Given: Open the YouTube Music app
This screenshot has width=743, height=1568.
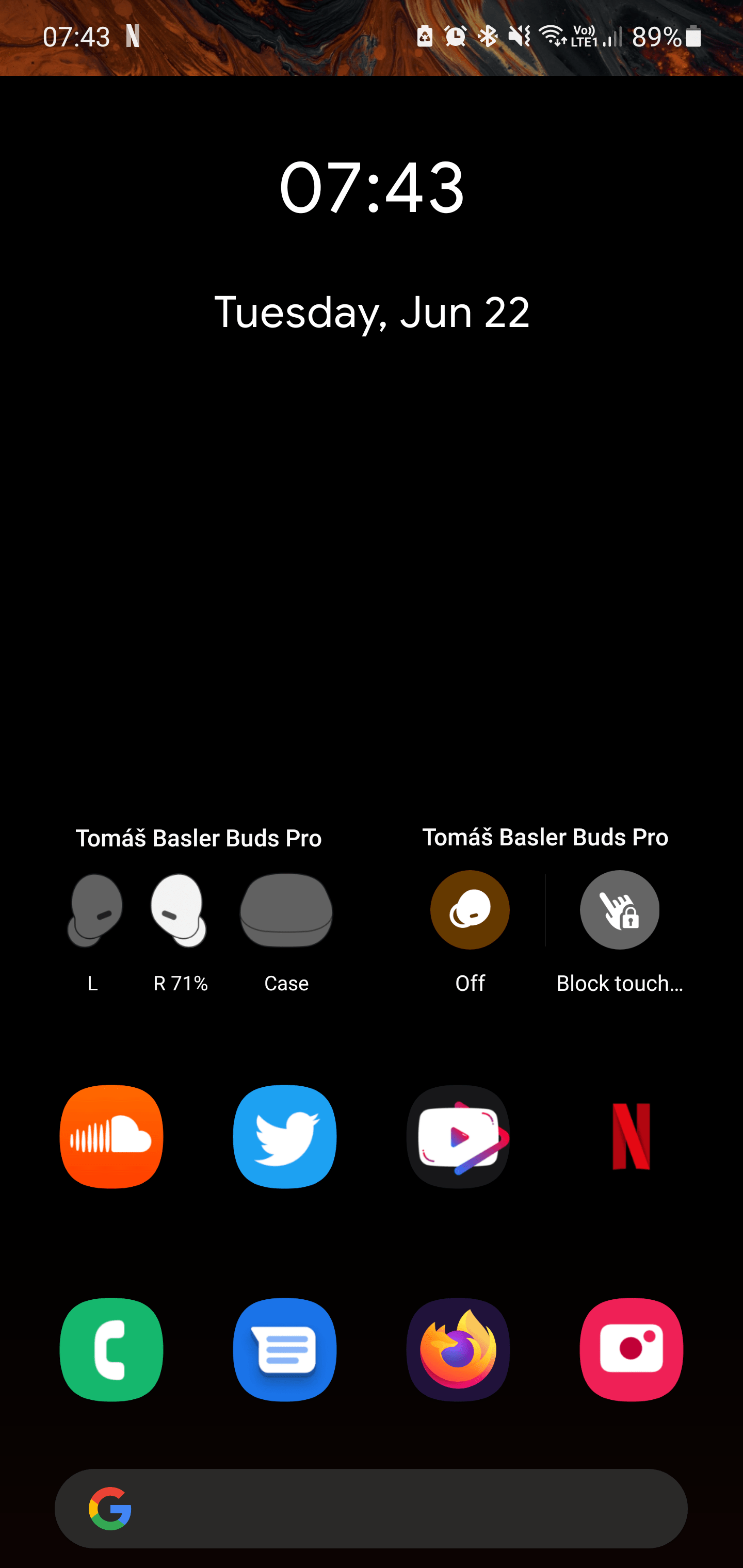Looking at the screenshot, I should pos(458,1137).
